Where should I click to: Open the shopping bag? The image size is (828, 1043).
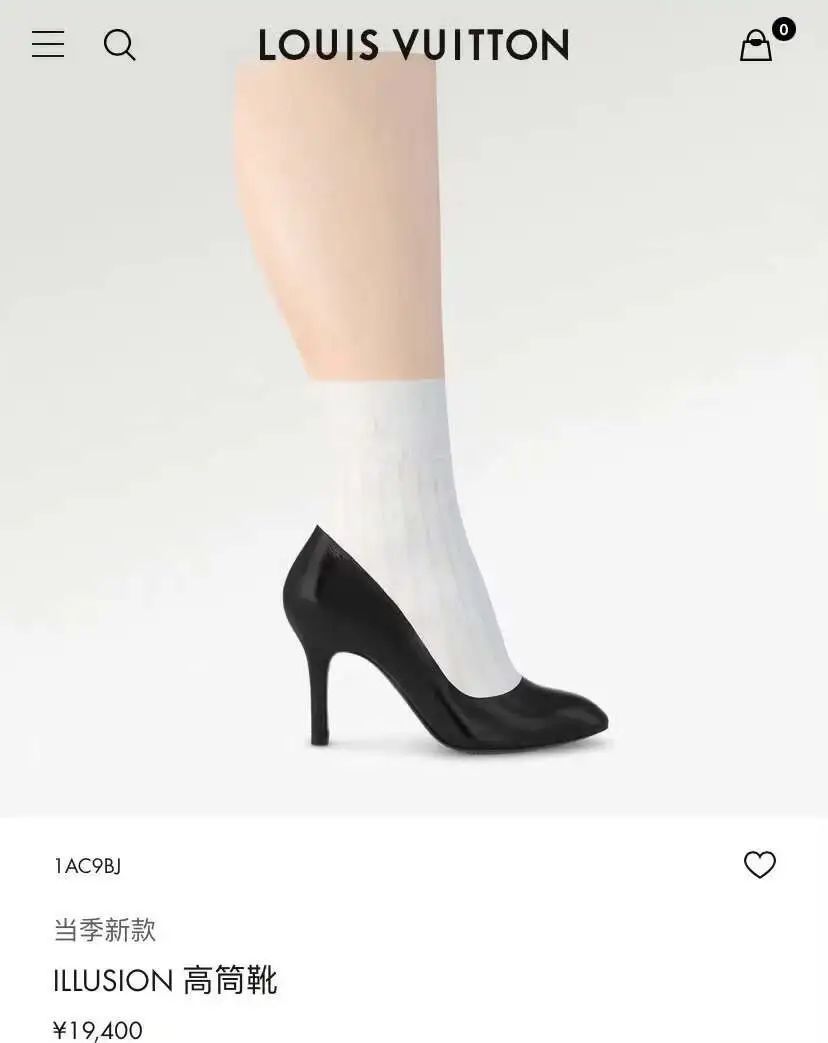click(x=757, y=44)
